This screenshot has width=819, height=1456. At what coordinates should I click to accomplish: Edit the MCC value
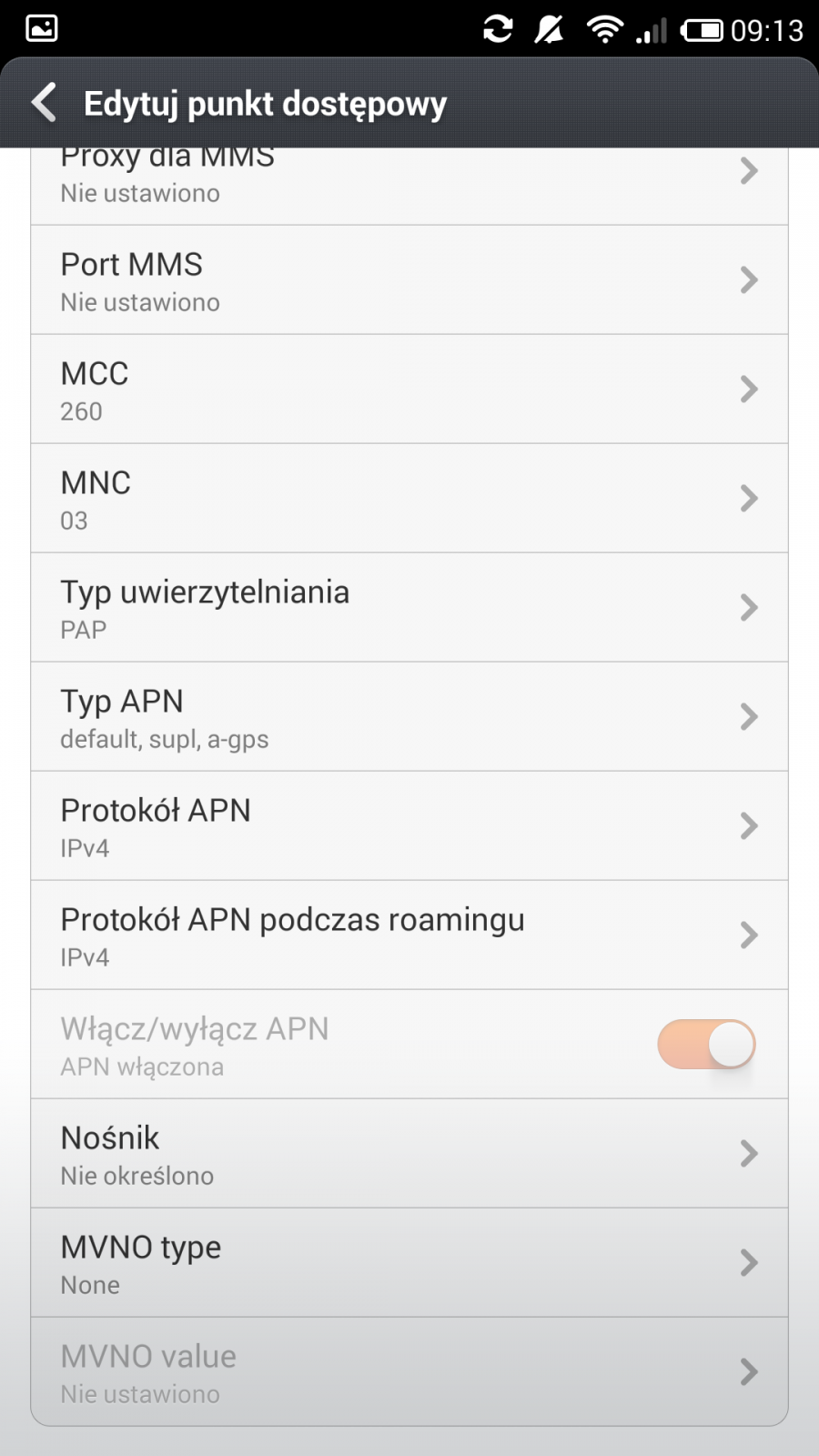tap(409, 389)
